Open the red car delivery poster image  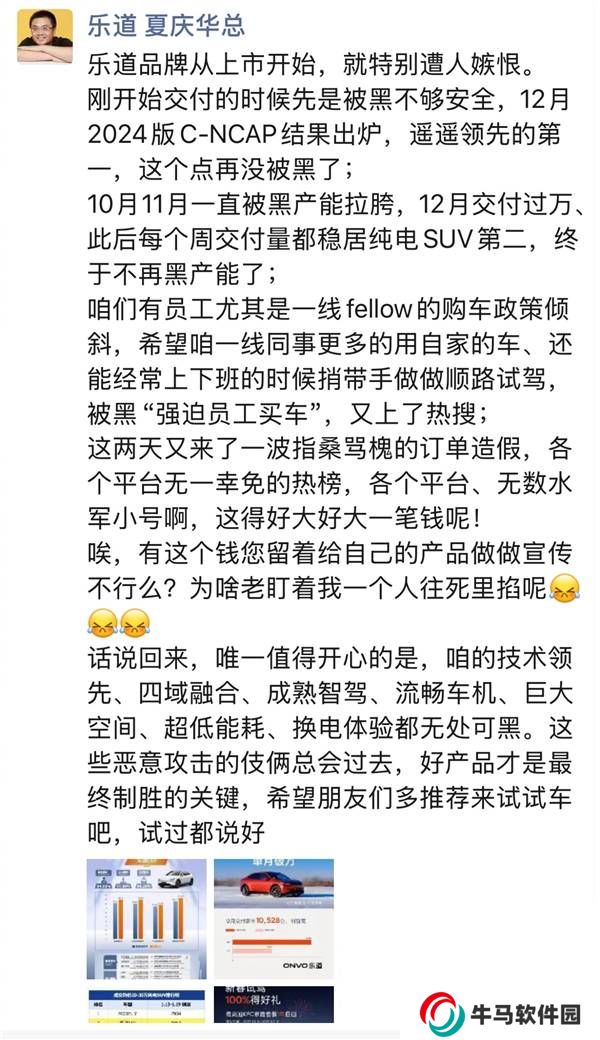click(273, 920)
